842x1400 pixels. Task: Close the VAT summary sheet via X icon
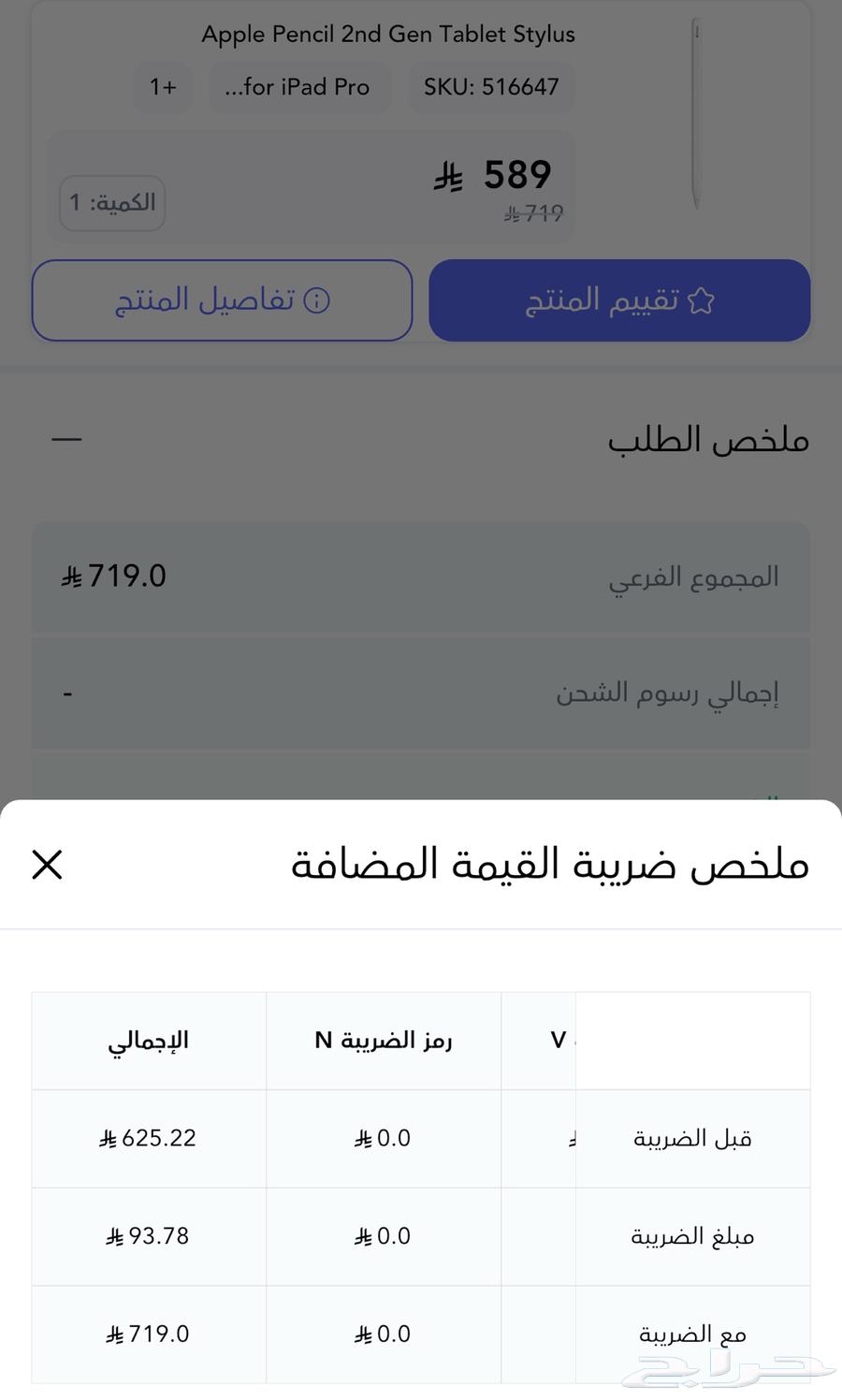[46, 864]
